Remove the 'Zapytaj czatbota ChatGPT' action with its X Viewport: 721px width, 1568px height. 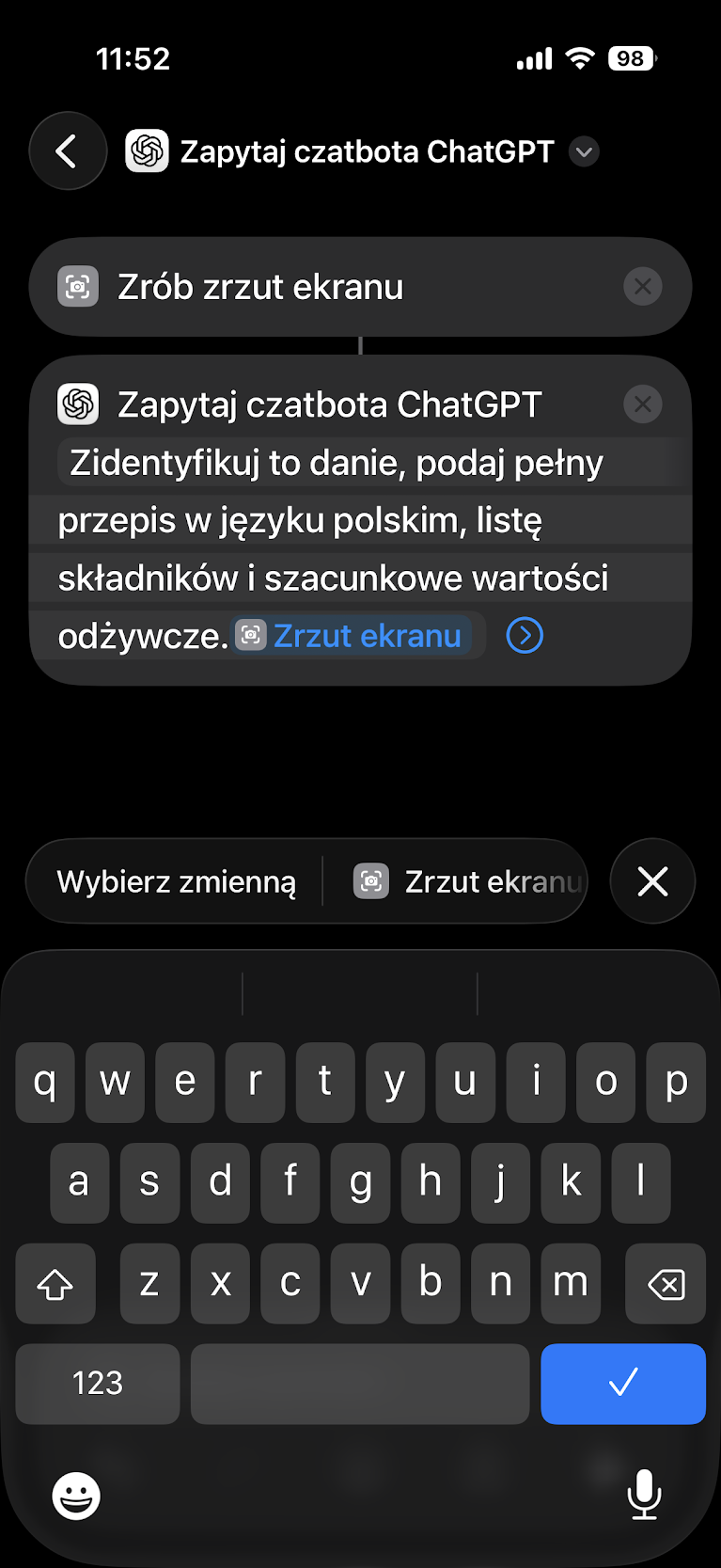point(643,404)
